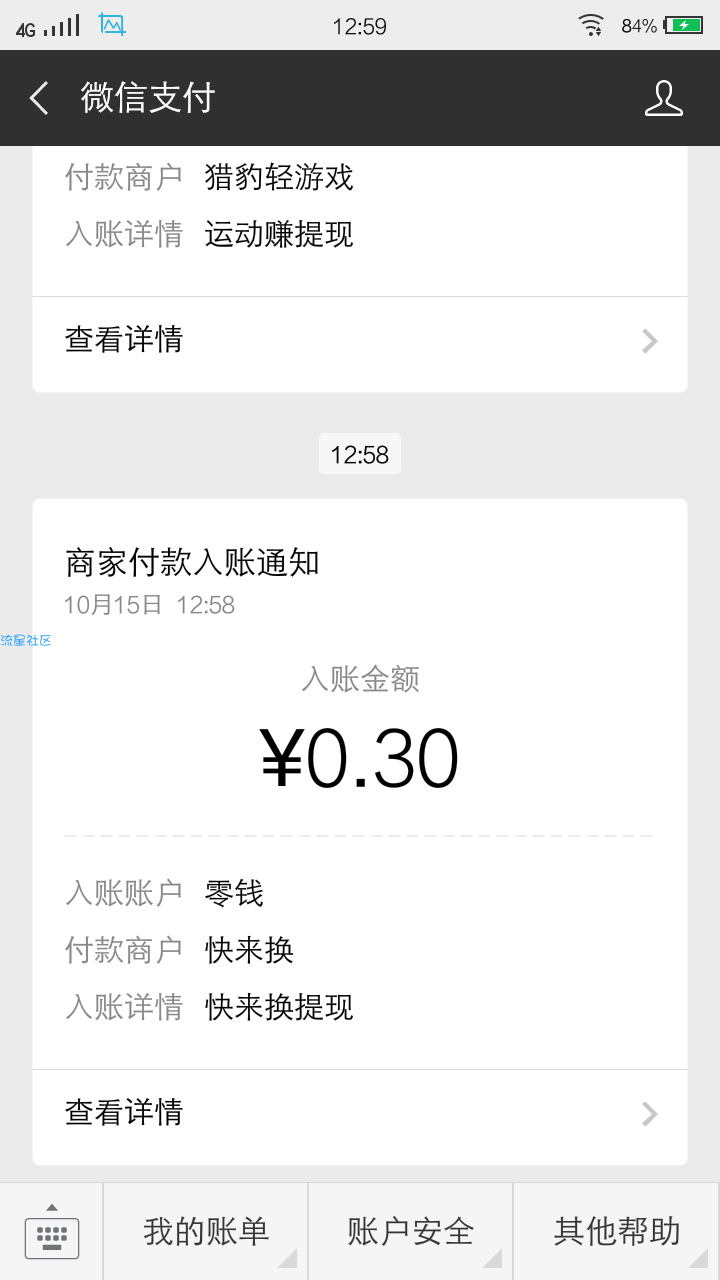Open 查看详情 under 快来换提现 payment

click(x=360, y=1113)
